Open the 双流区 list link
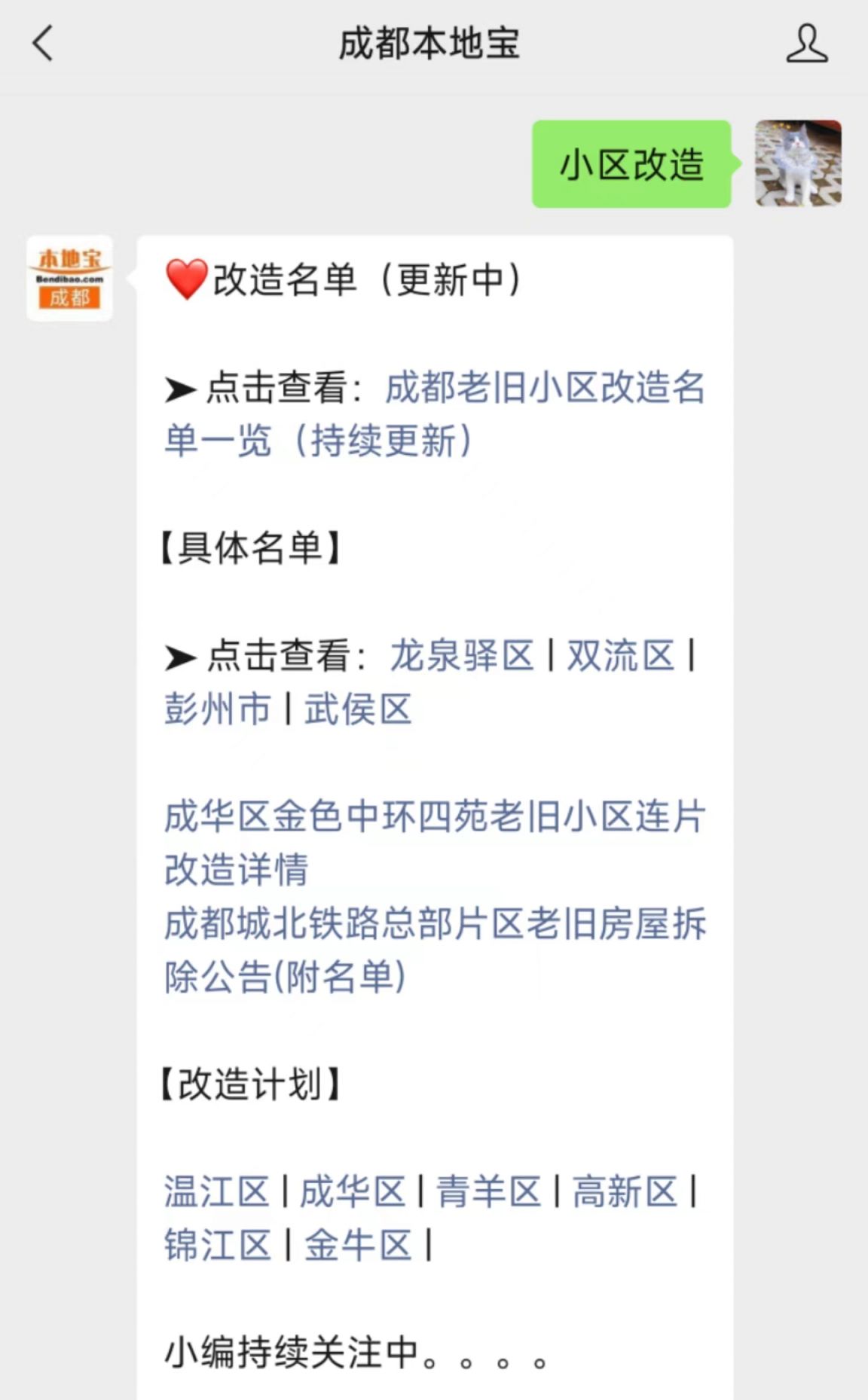 click(620, 655)
